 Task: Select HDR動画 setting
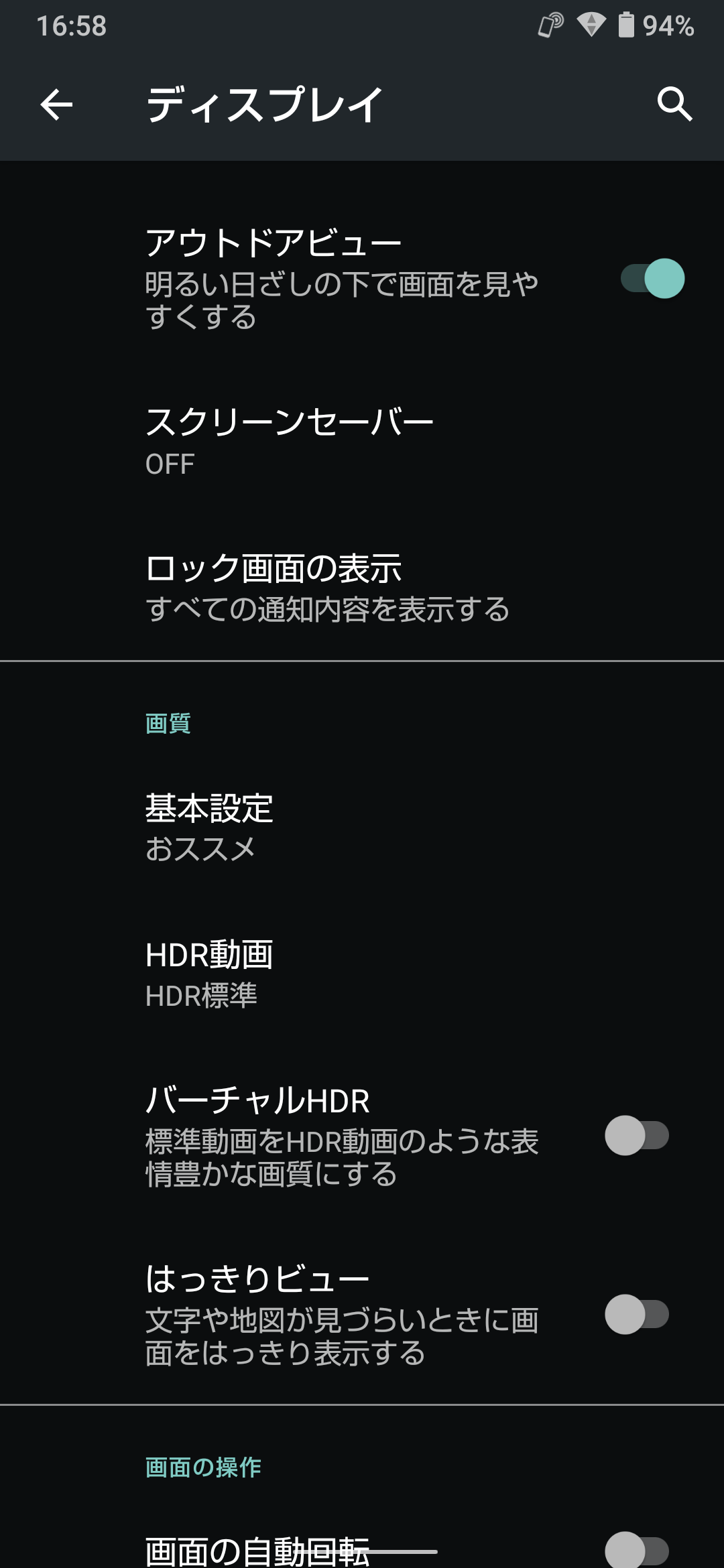[209, 974]
